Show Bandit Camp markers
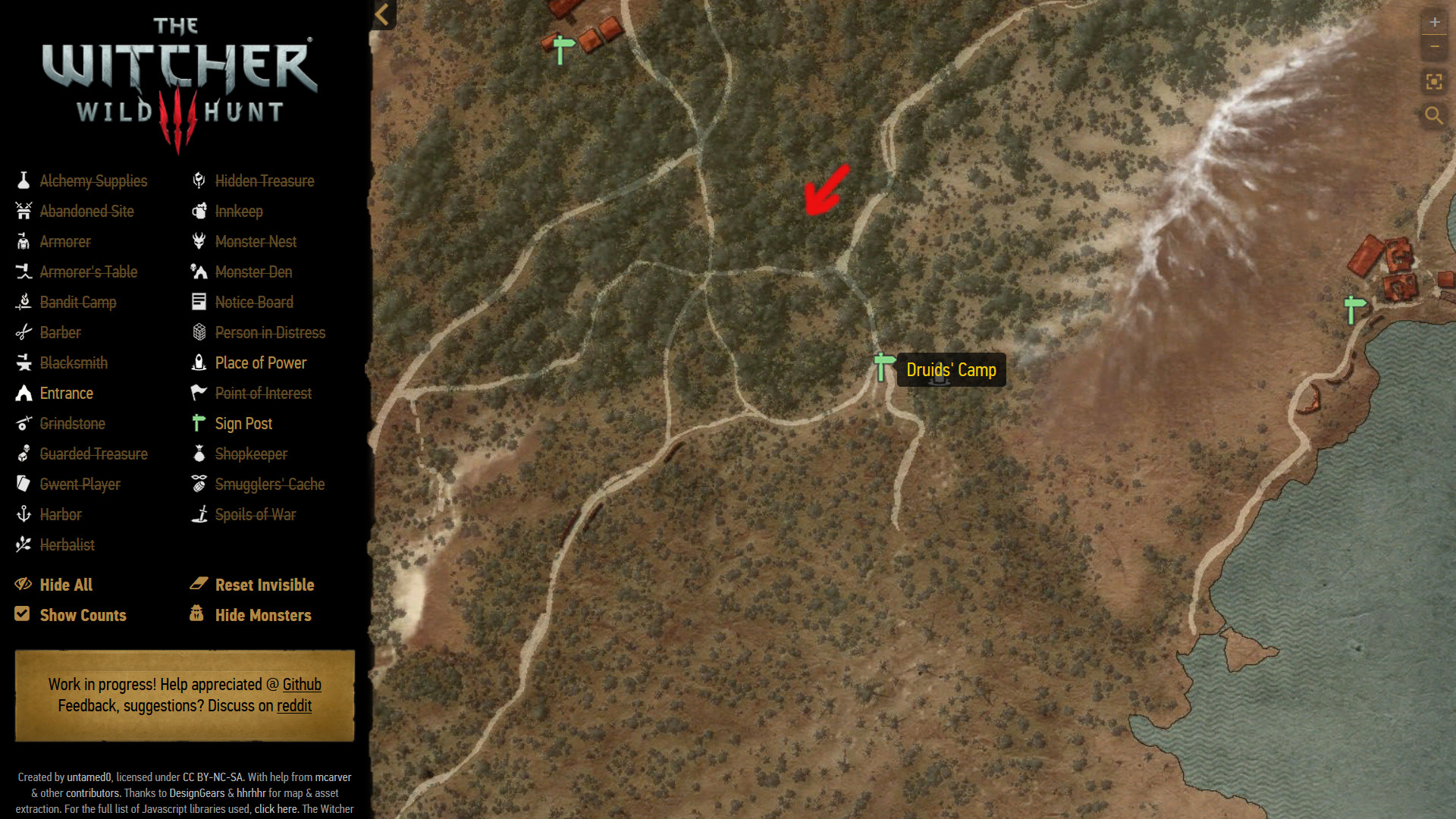This screenshot has height=819, width=1456. pyautogui.click(x=77, y=302)
